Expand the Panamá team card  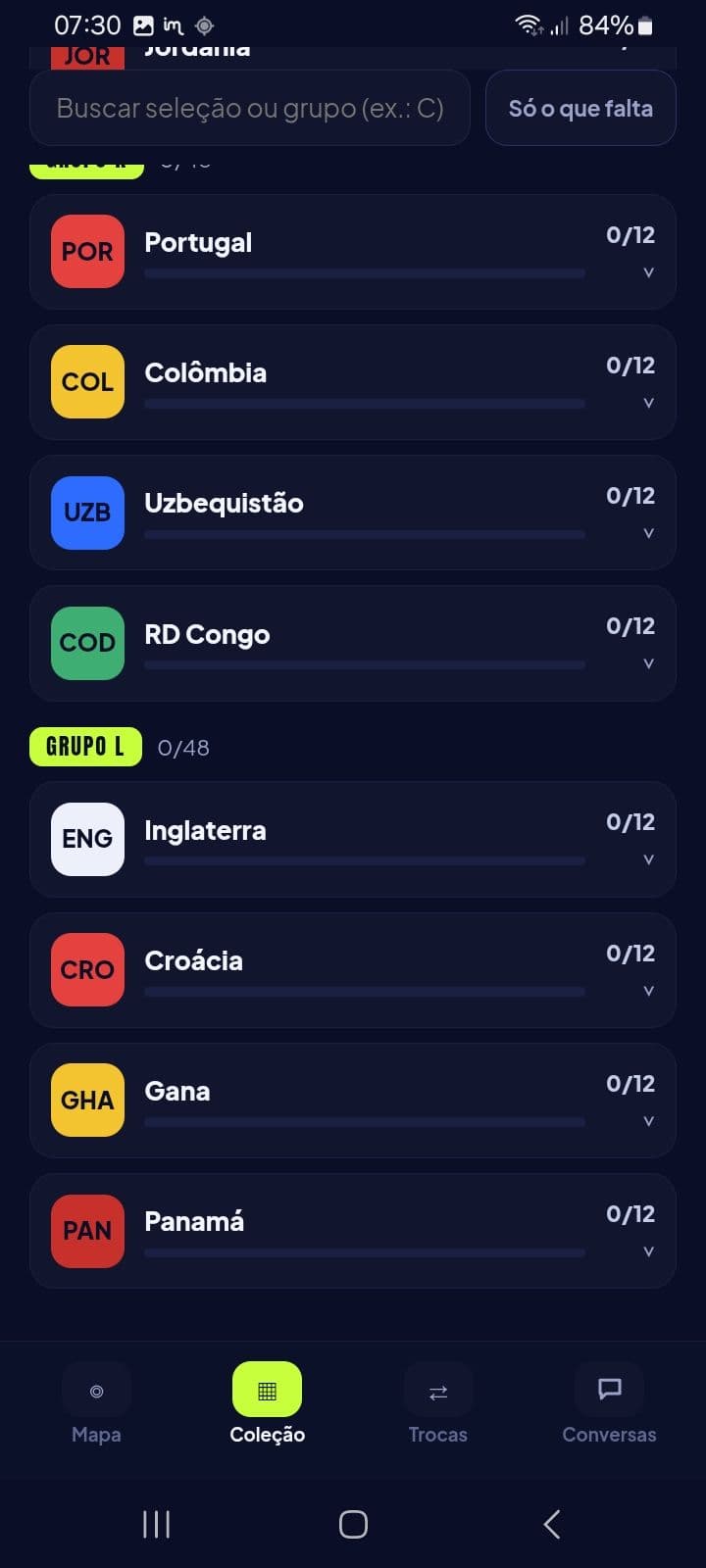pos(353,1231)
